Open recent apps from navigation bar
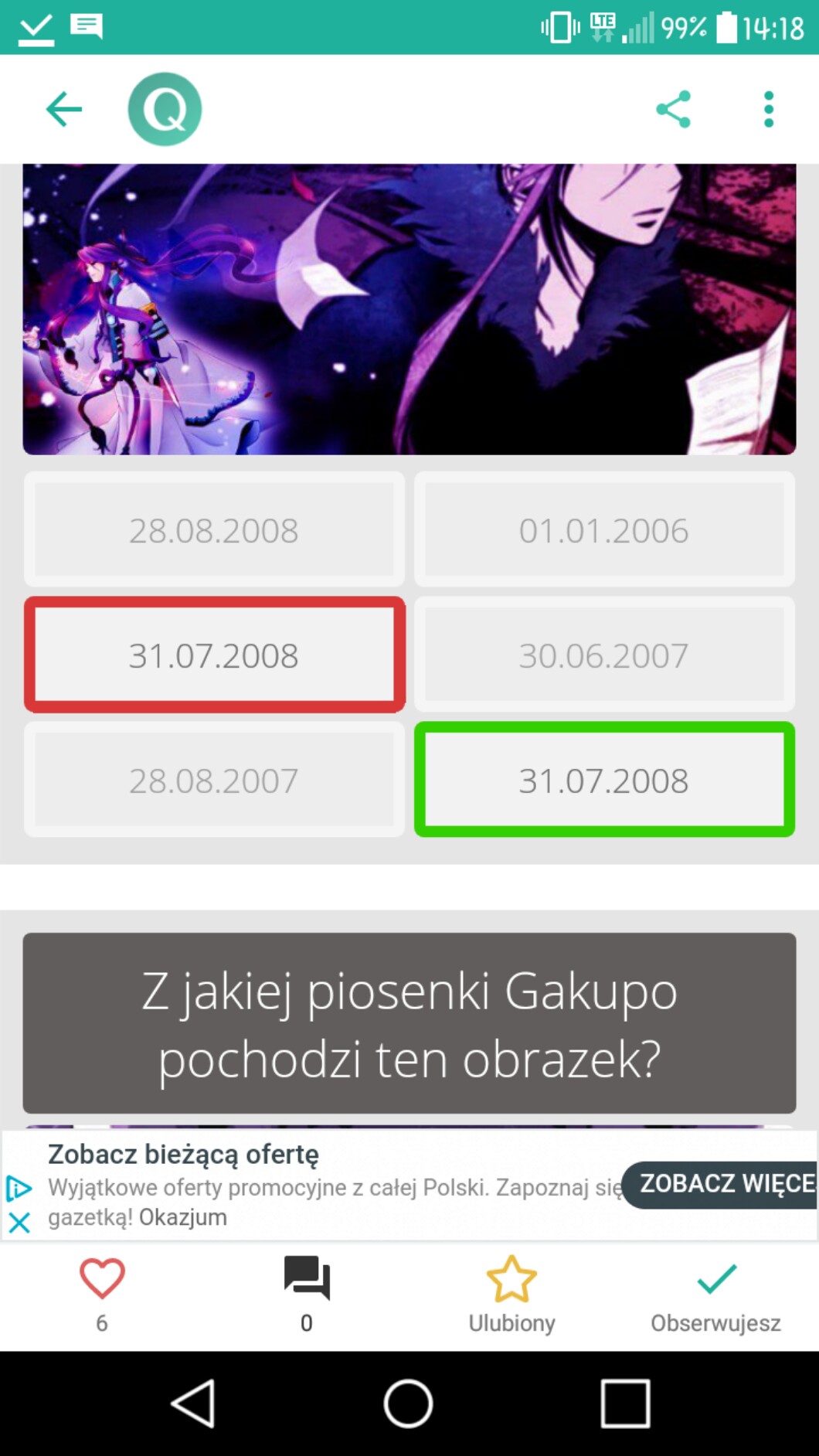 625,1403
